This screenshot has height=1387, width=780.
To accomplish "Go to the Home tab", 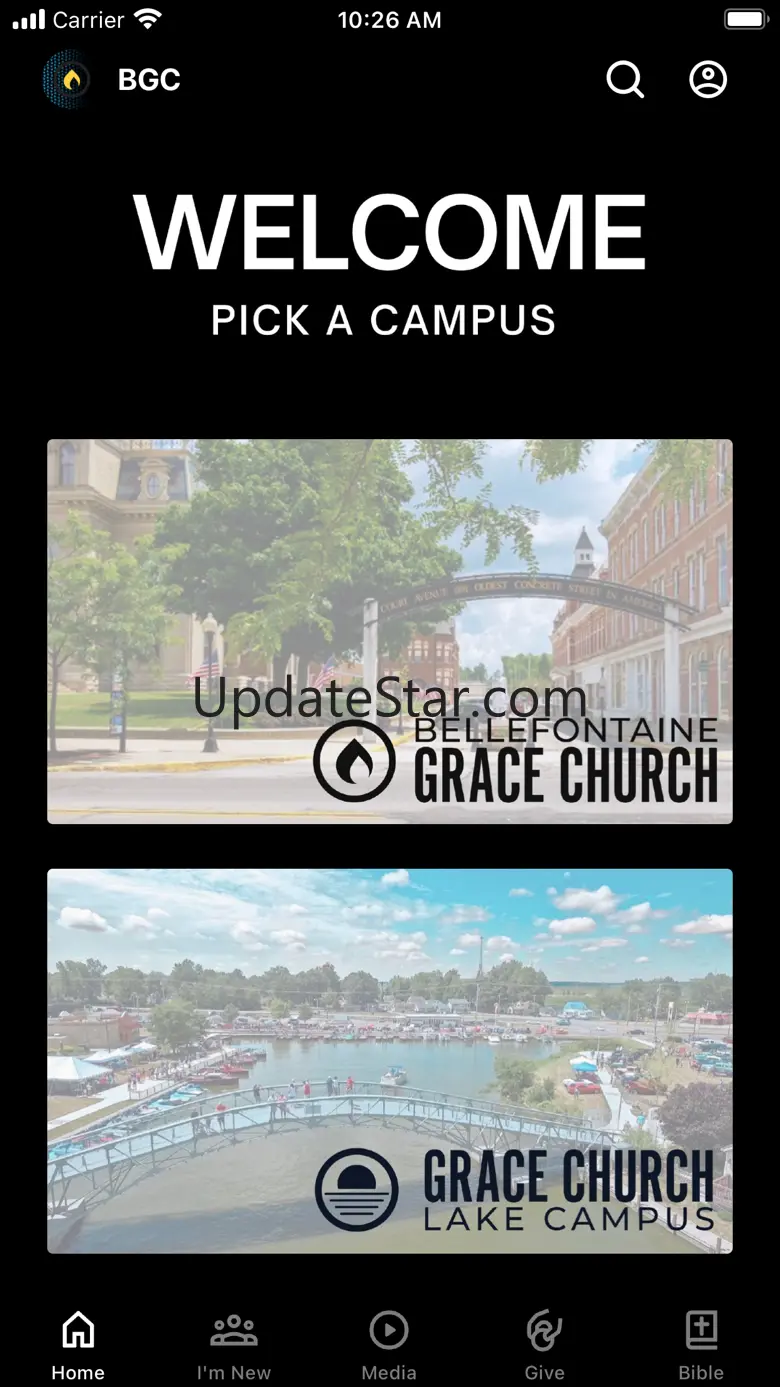I will (x=78, y=1346).
